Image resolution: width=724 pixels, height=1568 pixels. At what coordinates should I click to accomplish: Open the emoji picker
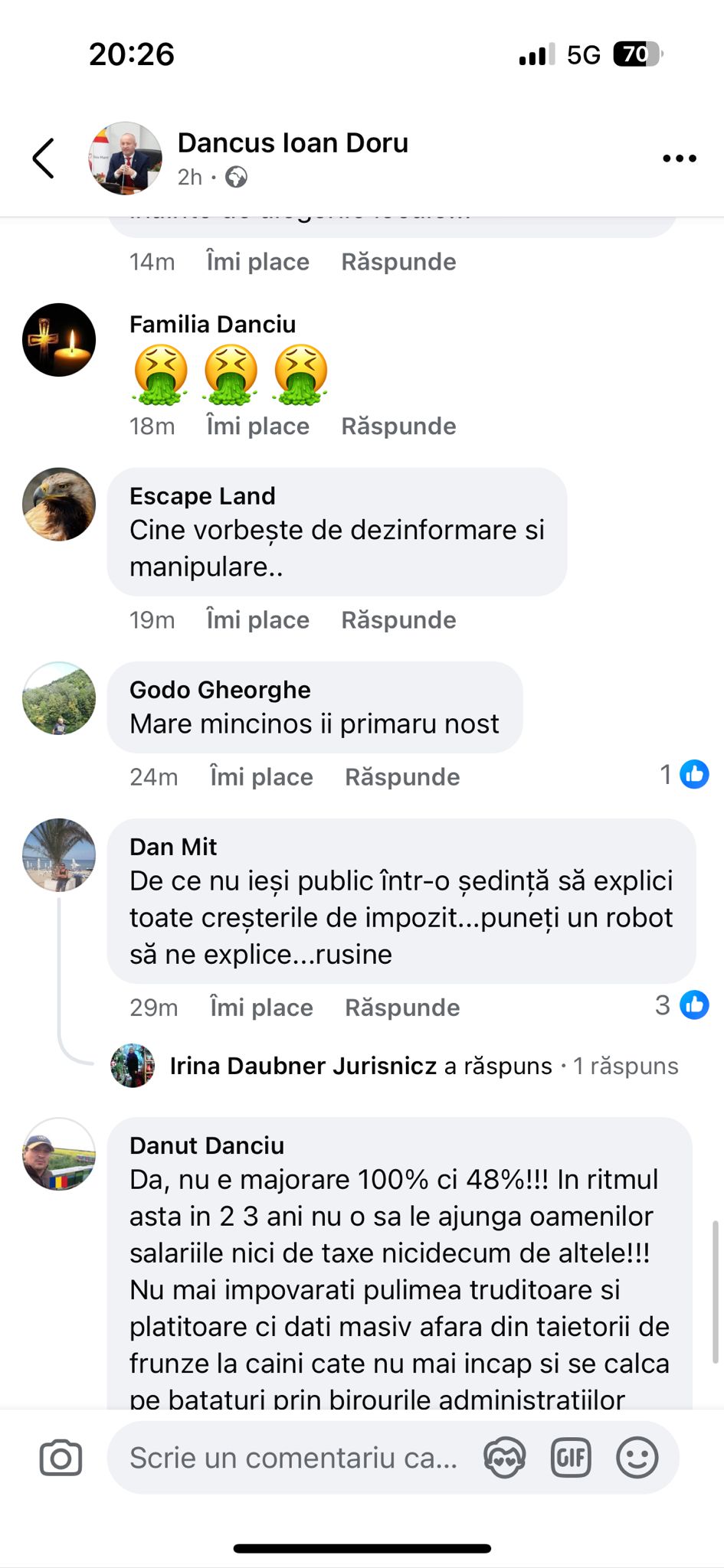click(637, 1458)
